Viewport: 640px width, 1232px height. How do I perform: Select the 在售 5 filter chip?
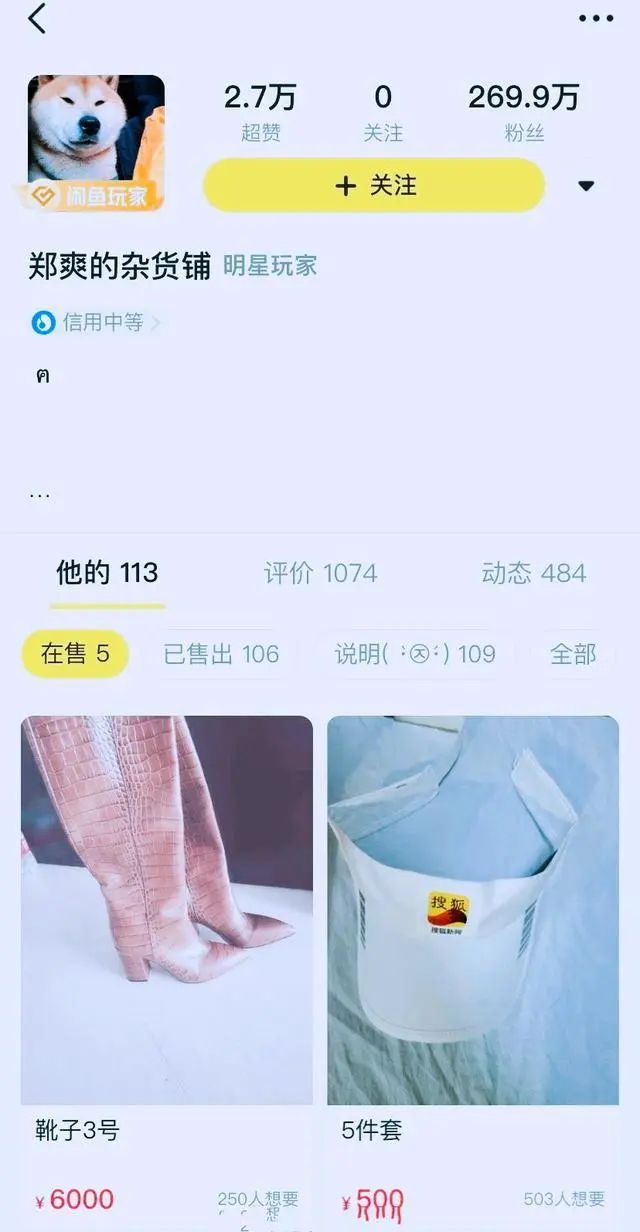coord(75,654)
